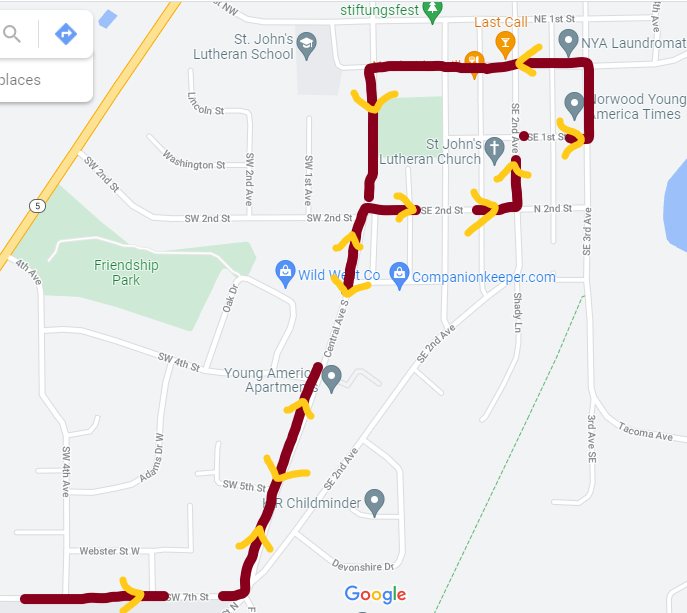Open the stiftungsfest park marker
Viewport: 687px width, 613px height.
432,13
